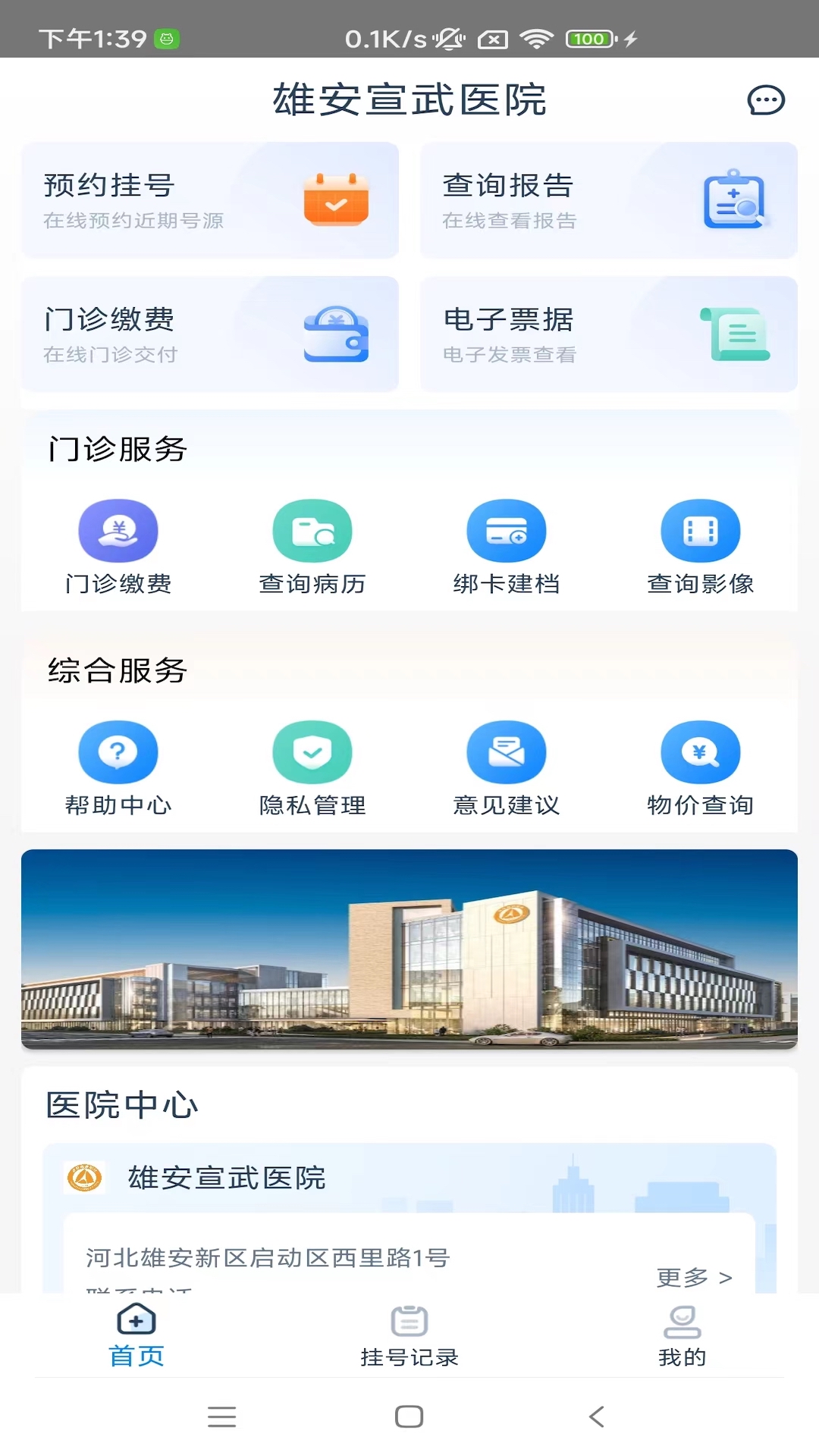The width and height of the screenshot is (819, 1456).
Task: Tap the hospital building banner image
Action: 409,950
